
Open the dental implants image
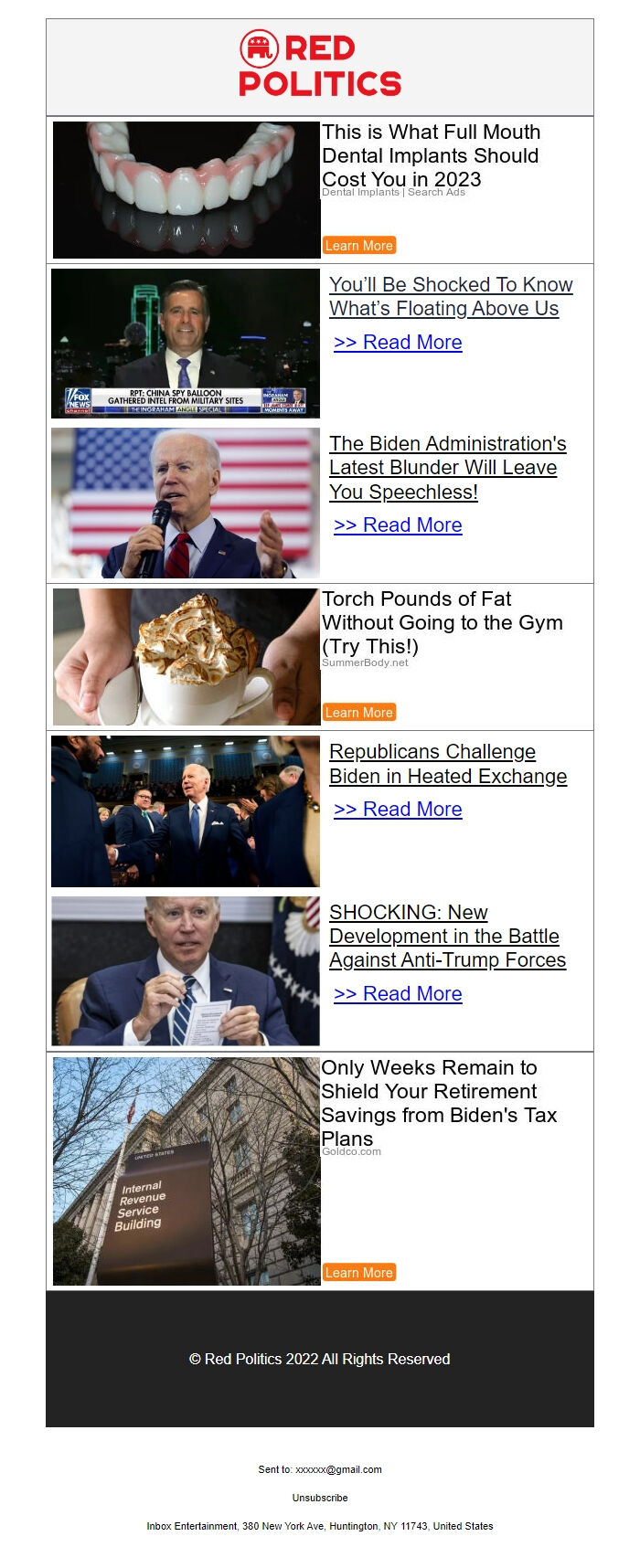click(186, 190)
